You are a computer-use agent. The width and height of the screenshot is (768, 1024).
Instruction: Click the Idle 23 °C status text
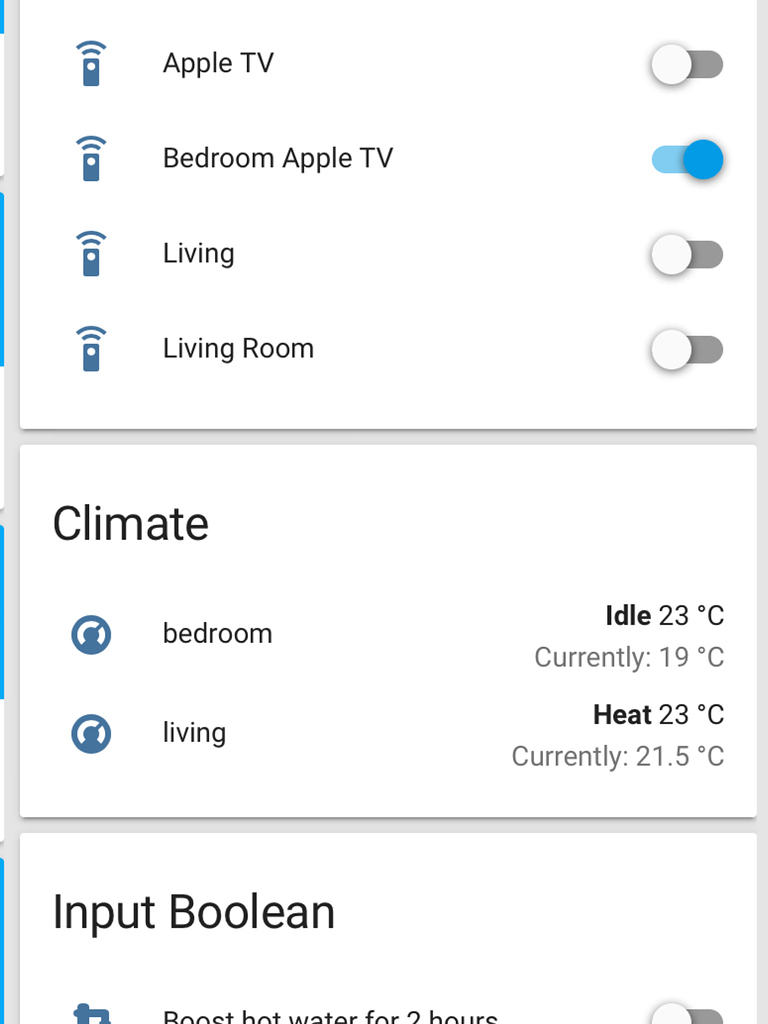click(667, 616)
